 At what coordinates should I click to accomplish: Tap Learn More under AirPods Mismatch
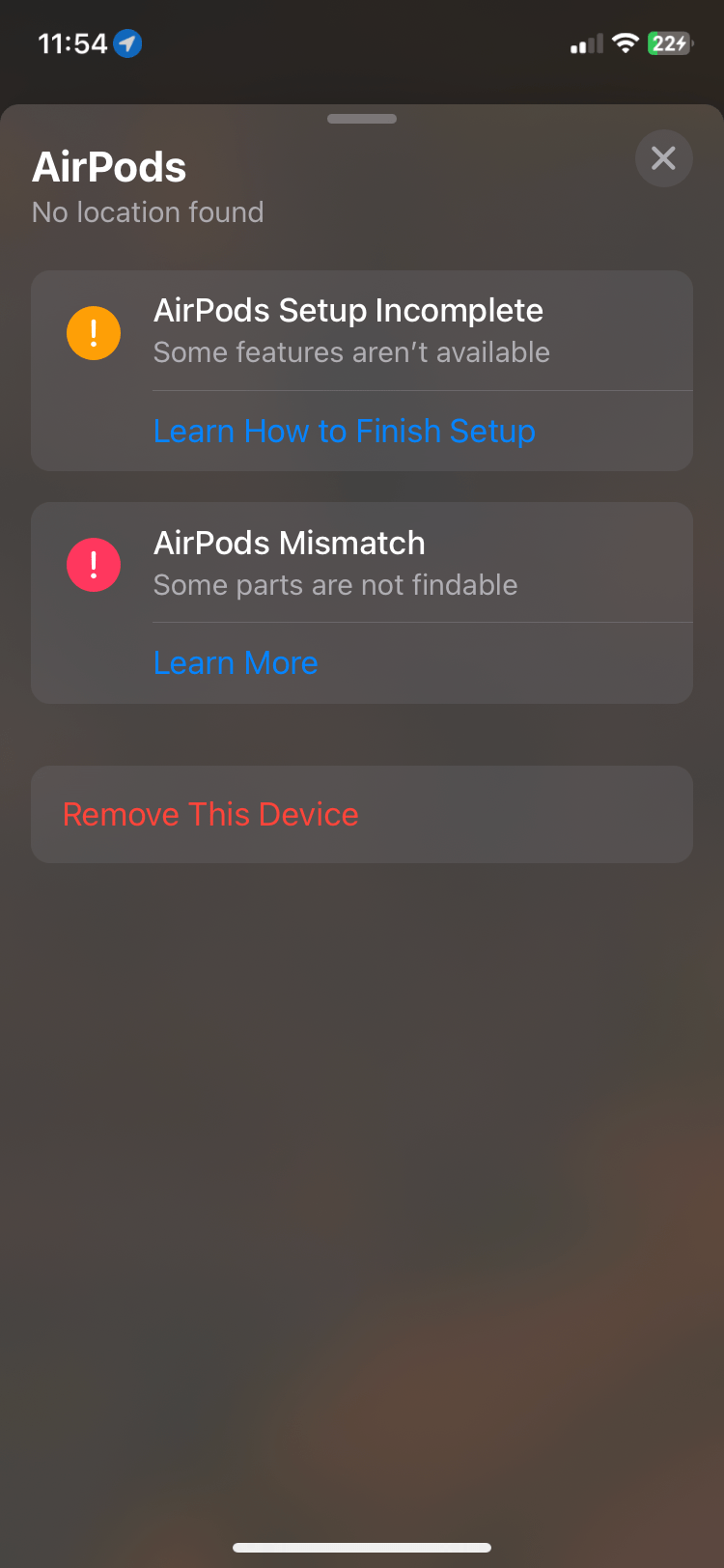click(x=236, y=662)
